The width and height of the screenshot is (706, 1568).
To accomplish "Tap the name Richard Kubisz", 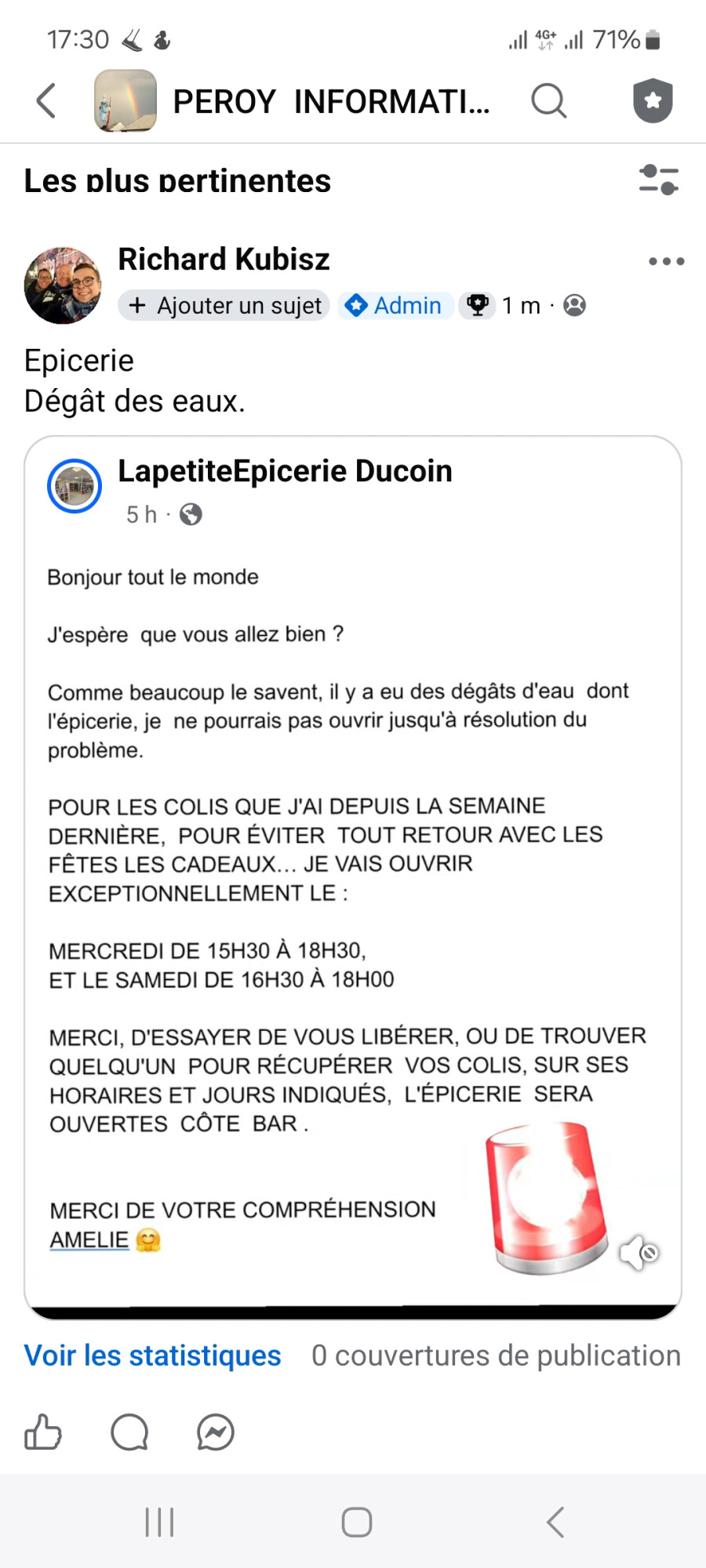I will tap(224, 259).
